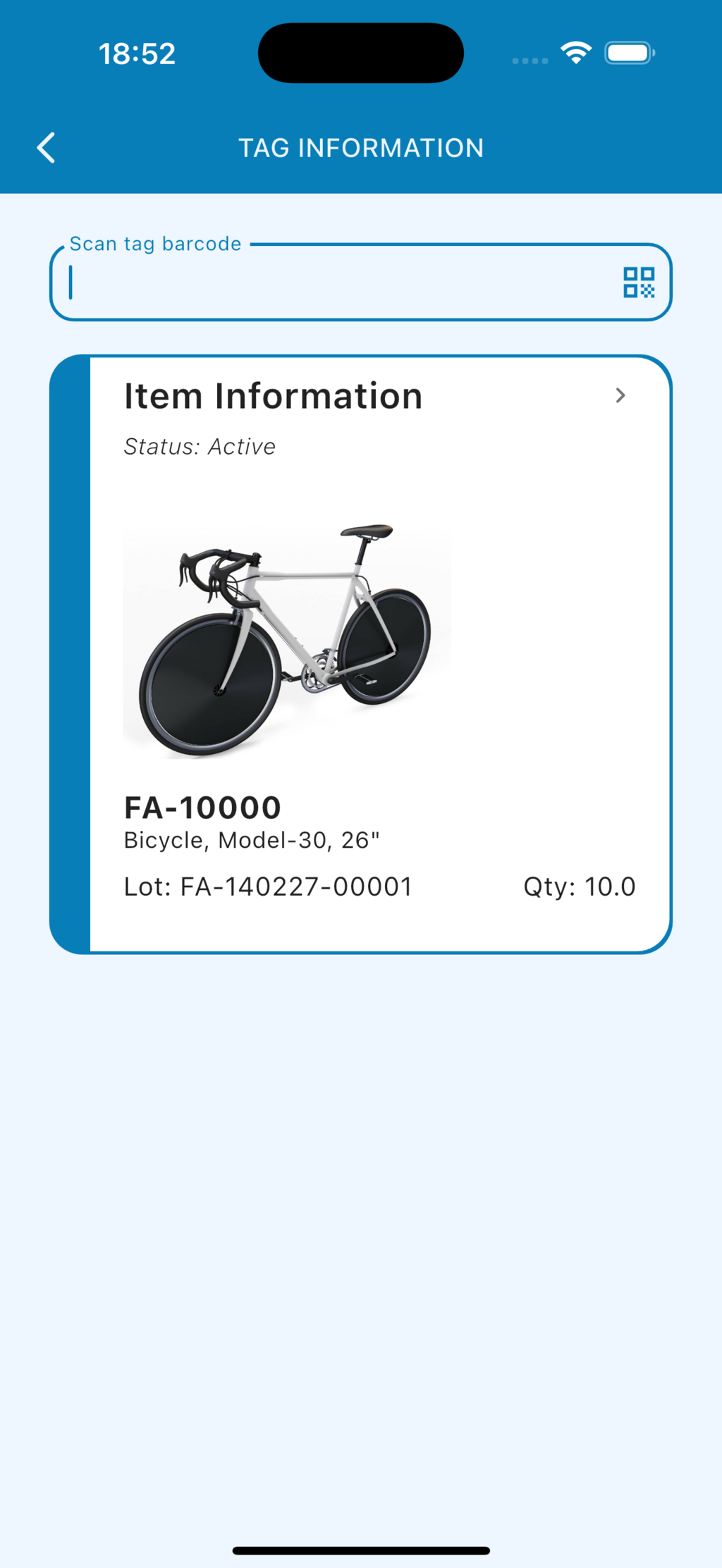Open the Item Information card for FA-10000

point(620,395)
